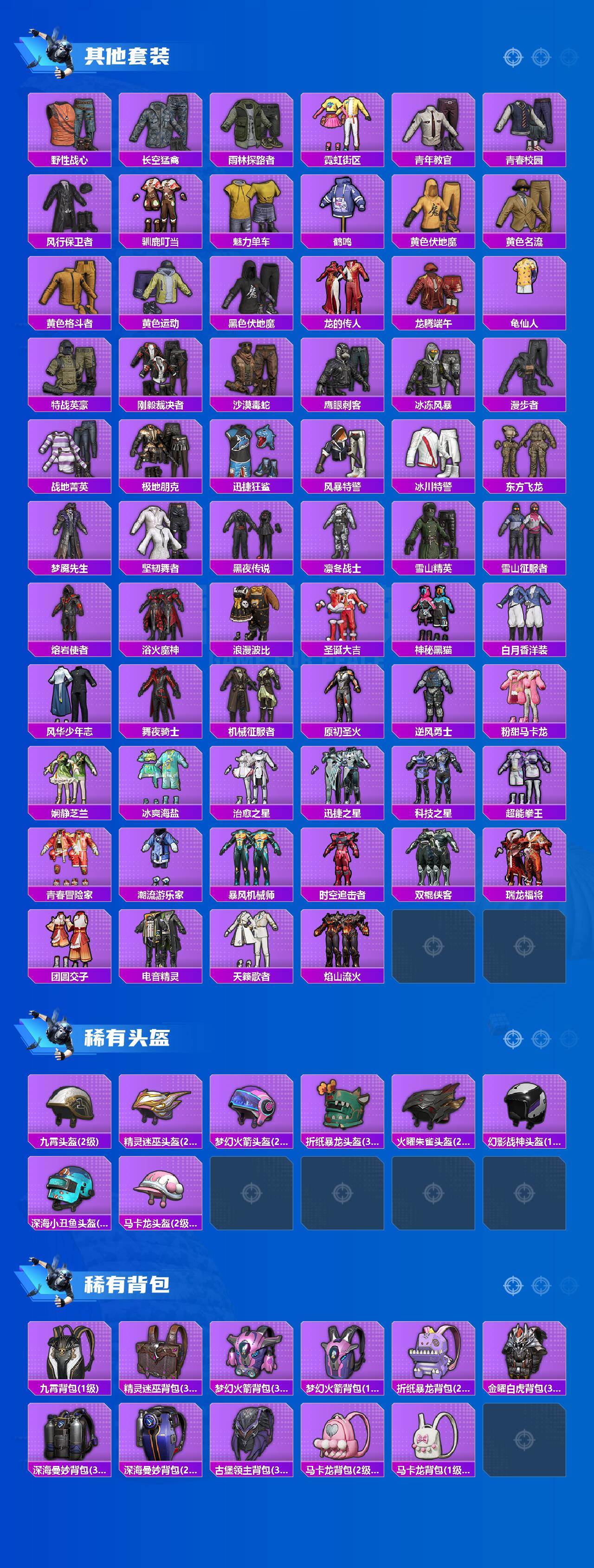Click the crosshair icon beside 其他套装 header
Screen dimensions: 594x1568
point(513,58)
